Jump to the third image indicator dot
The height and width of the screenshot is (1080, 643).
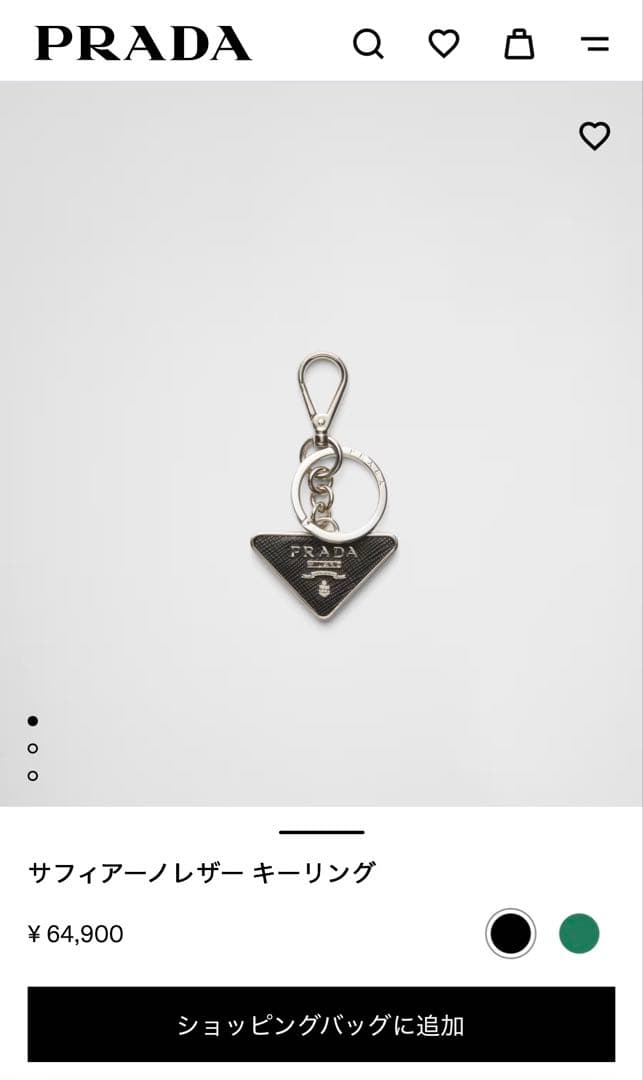click(33, 775)
